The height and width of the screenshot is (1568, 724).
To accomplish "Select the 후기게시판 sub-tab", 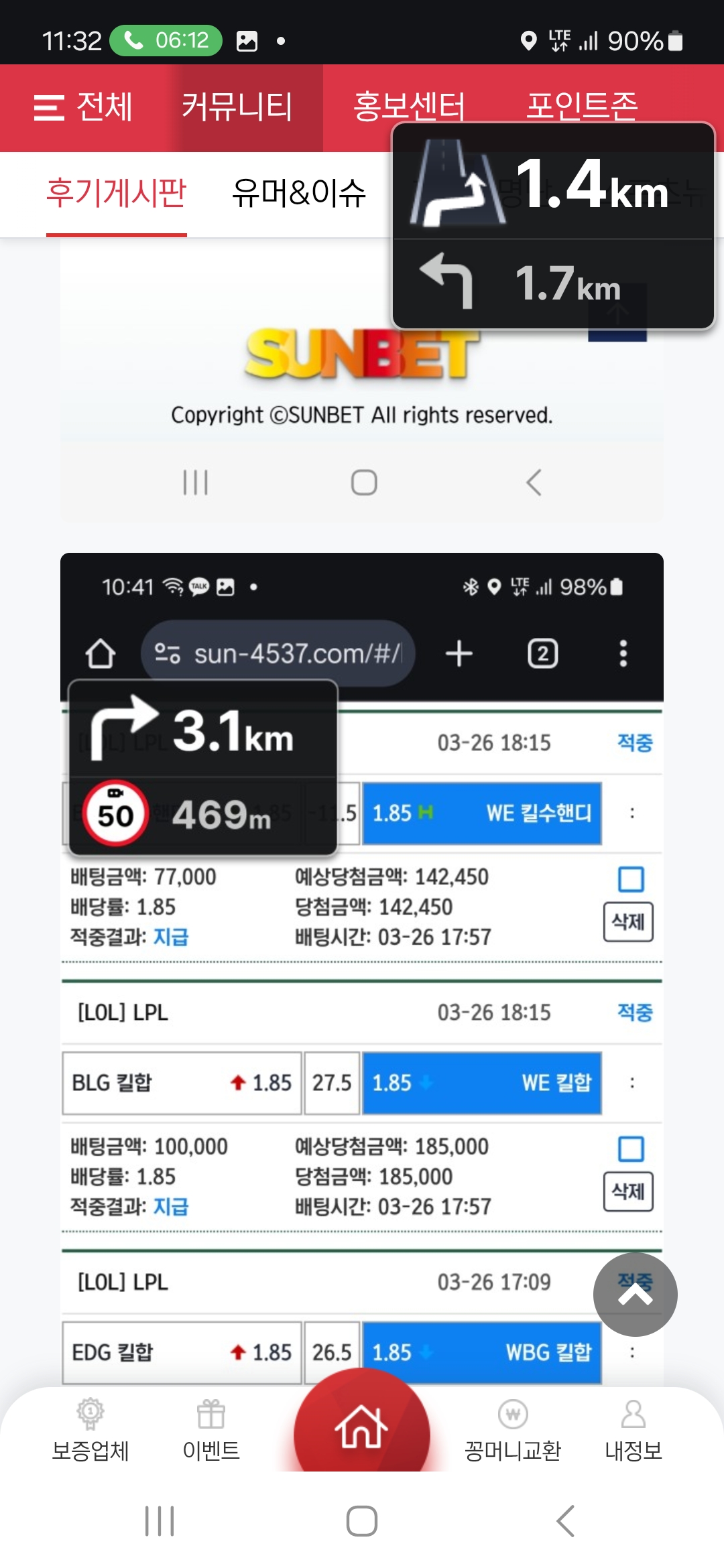I will (x=116, y=194).
